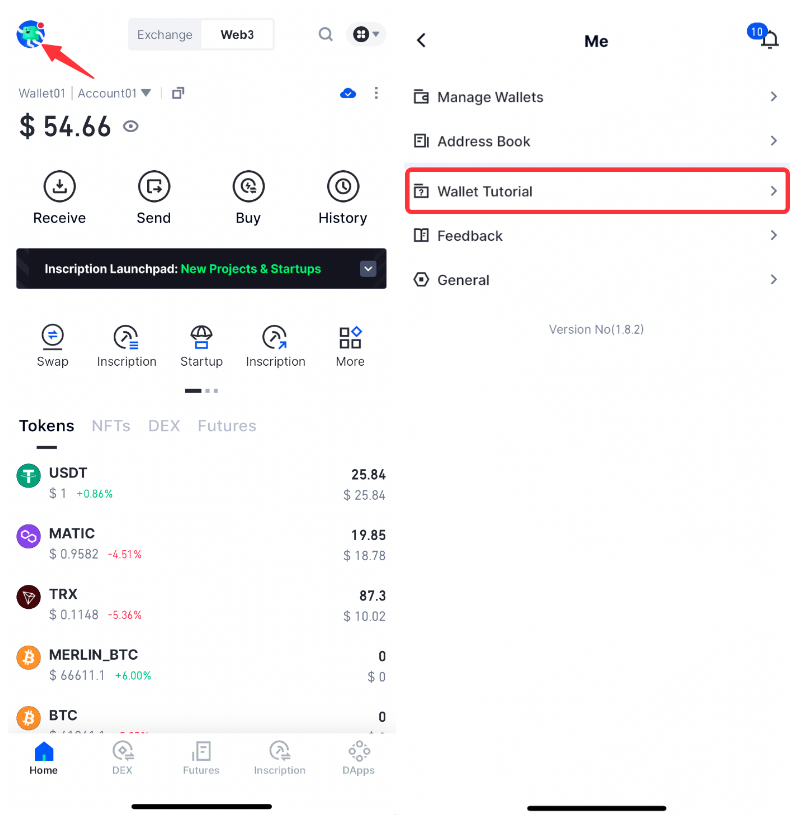Open the search magnifier icon
Viewport: 800px width, 820px height.
pyautogui.click(x=326, y=34)
